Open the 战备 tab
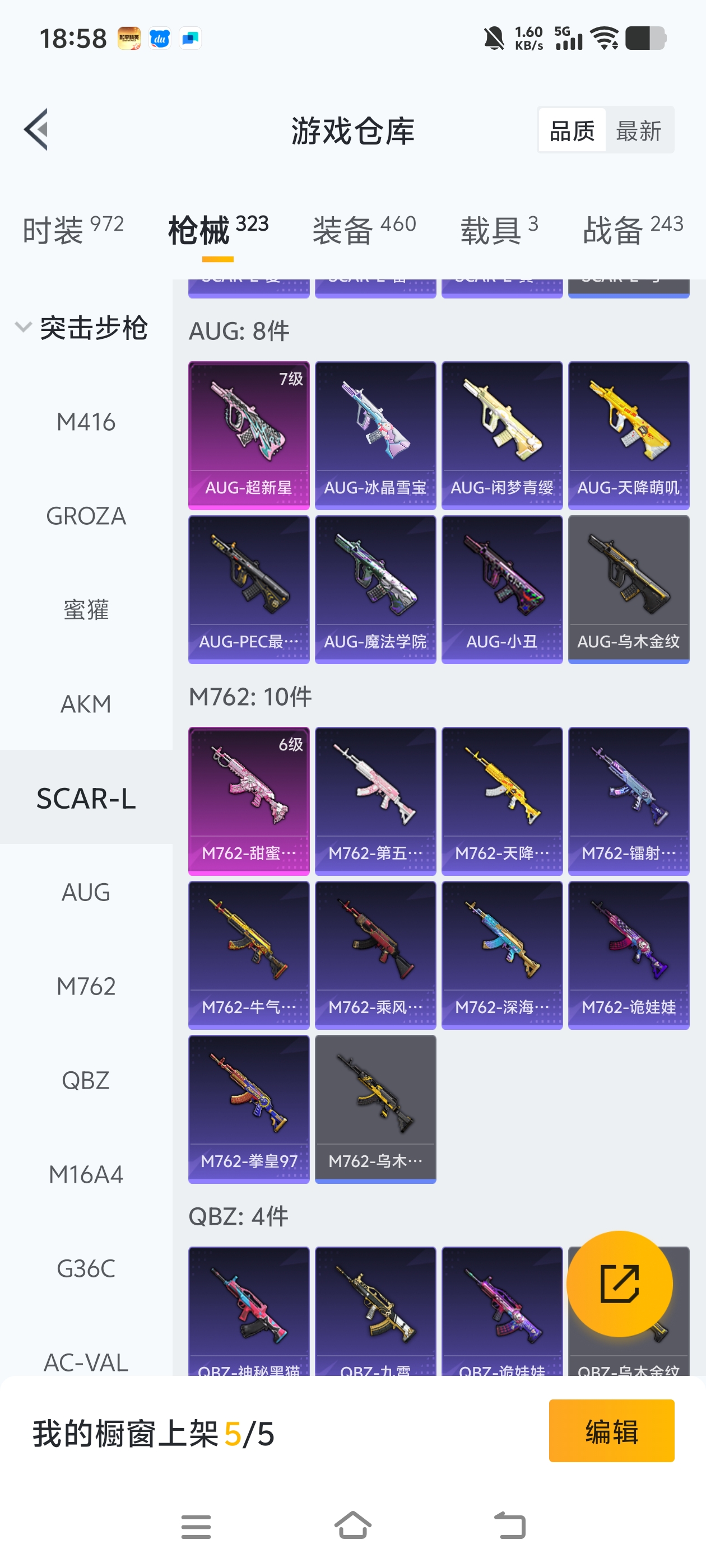 pos(632,230)
